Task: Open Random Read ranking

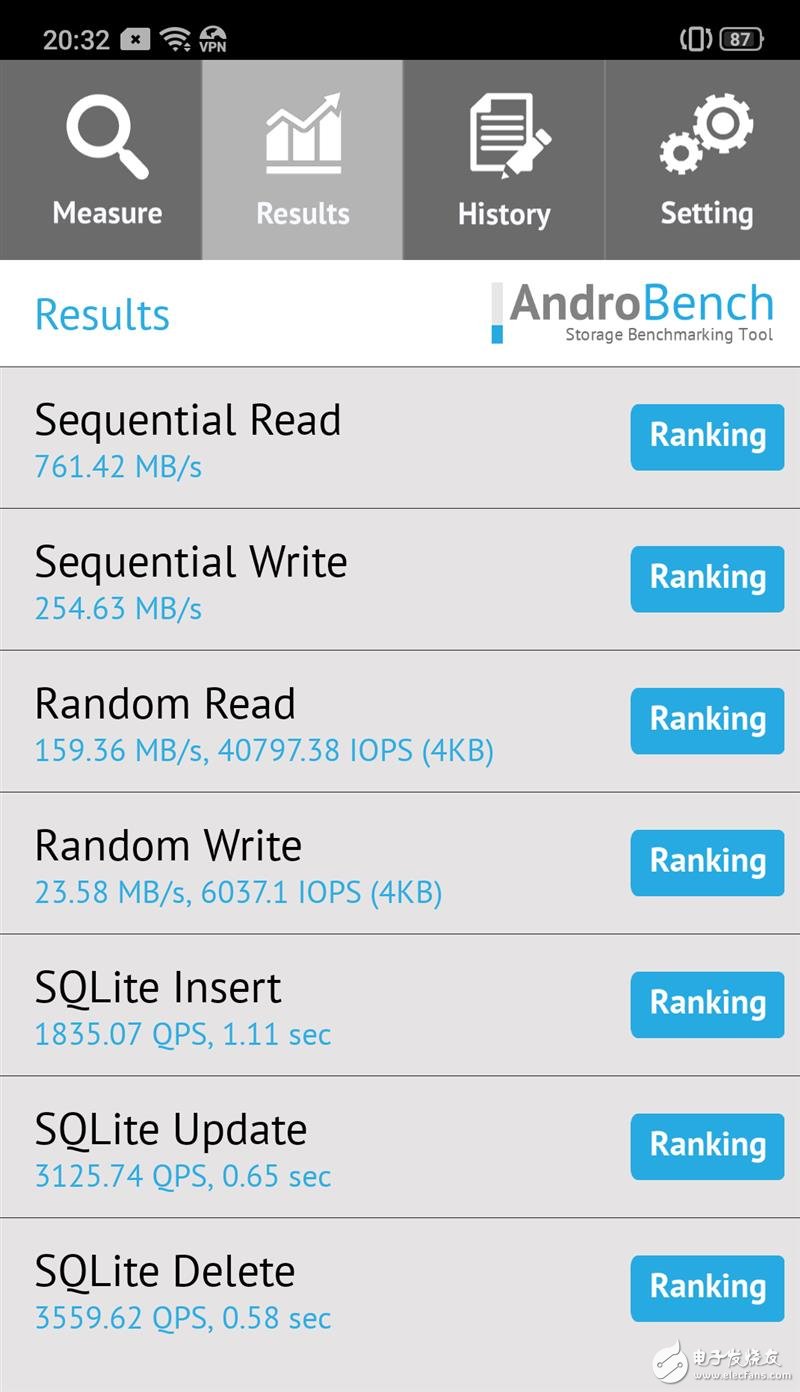Action: (707, 721)
